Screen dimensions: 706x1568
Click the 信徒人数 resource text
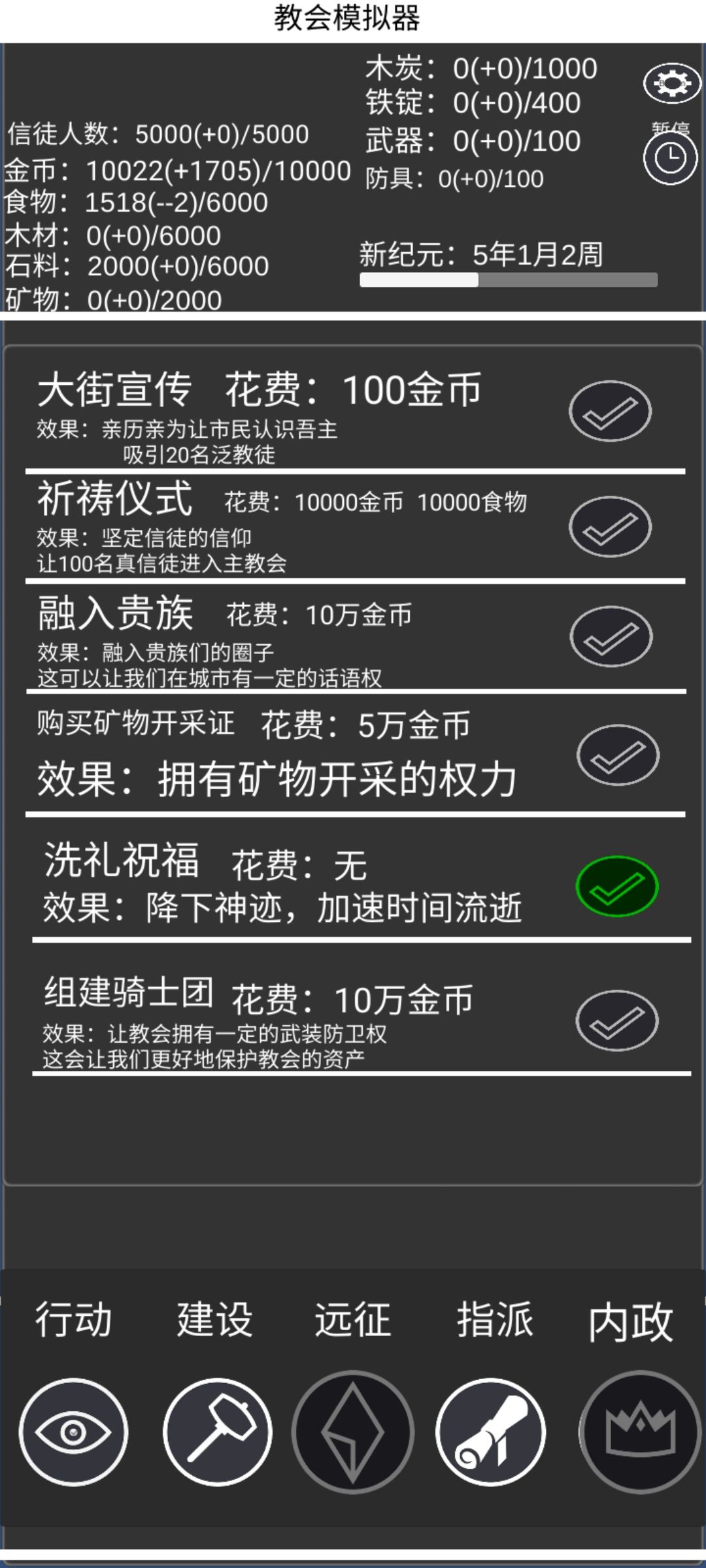point(157,134)
